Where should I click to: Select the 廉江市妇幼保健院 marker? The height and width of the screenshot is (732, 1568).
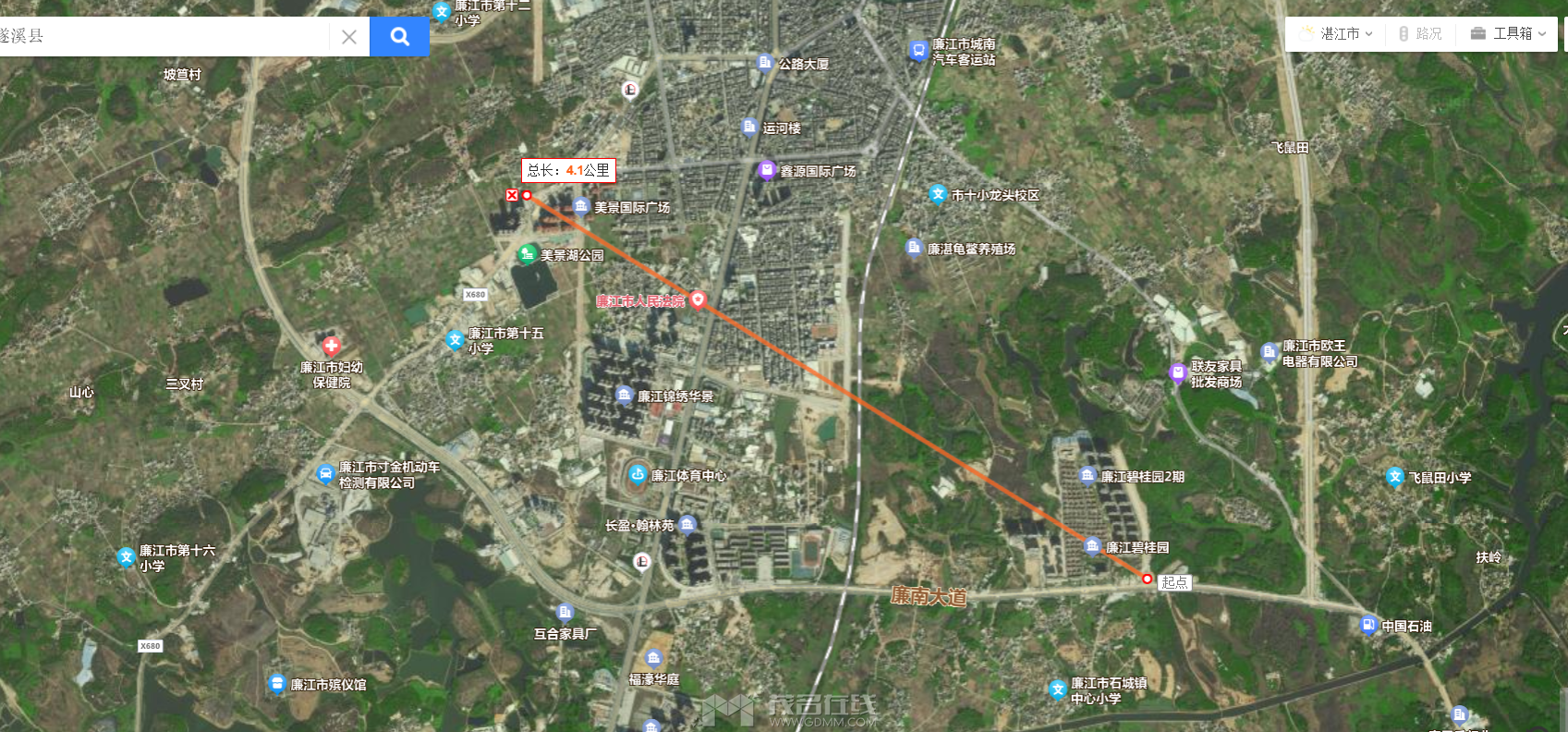coord(332,347)
